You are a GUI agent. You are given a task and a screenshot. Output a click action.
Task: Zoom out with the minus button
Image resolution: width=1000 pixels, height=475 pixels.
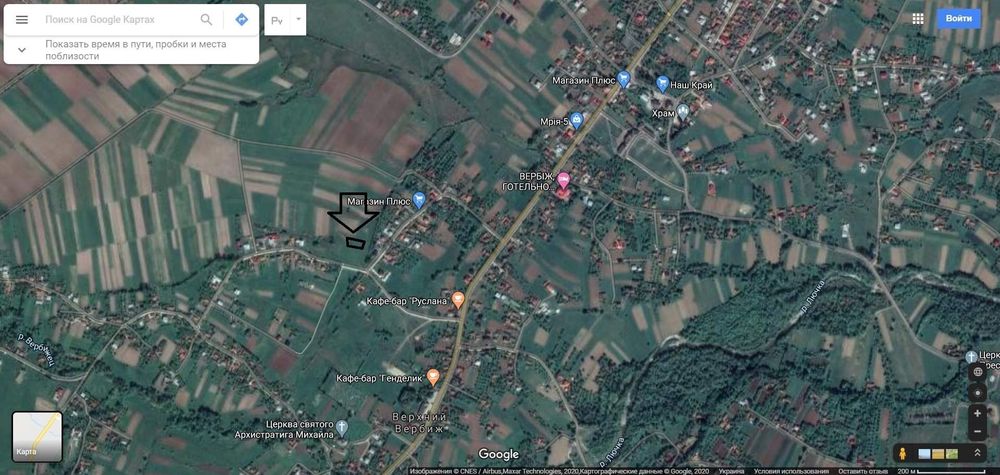click(978, 431)
